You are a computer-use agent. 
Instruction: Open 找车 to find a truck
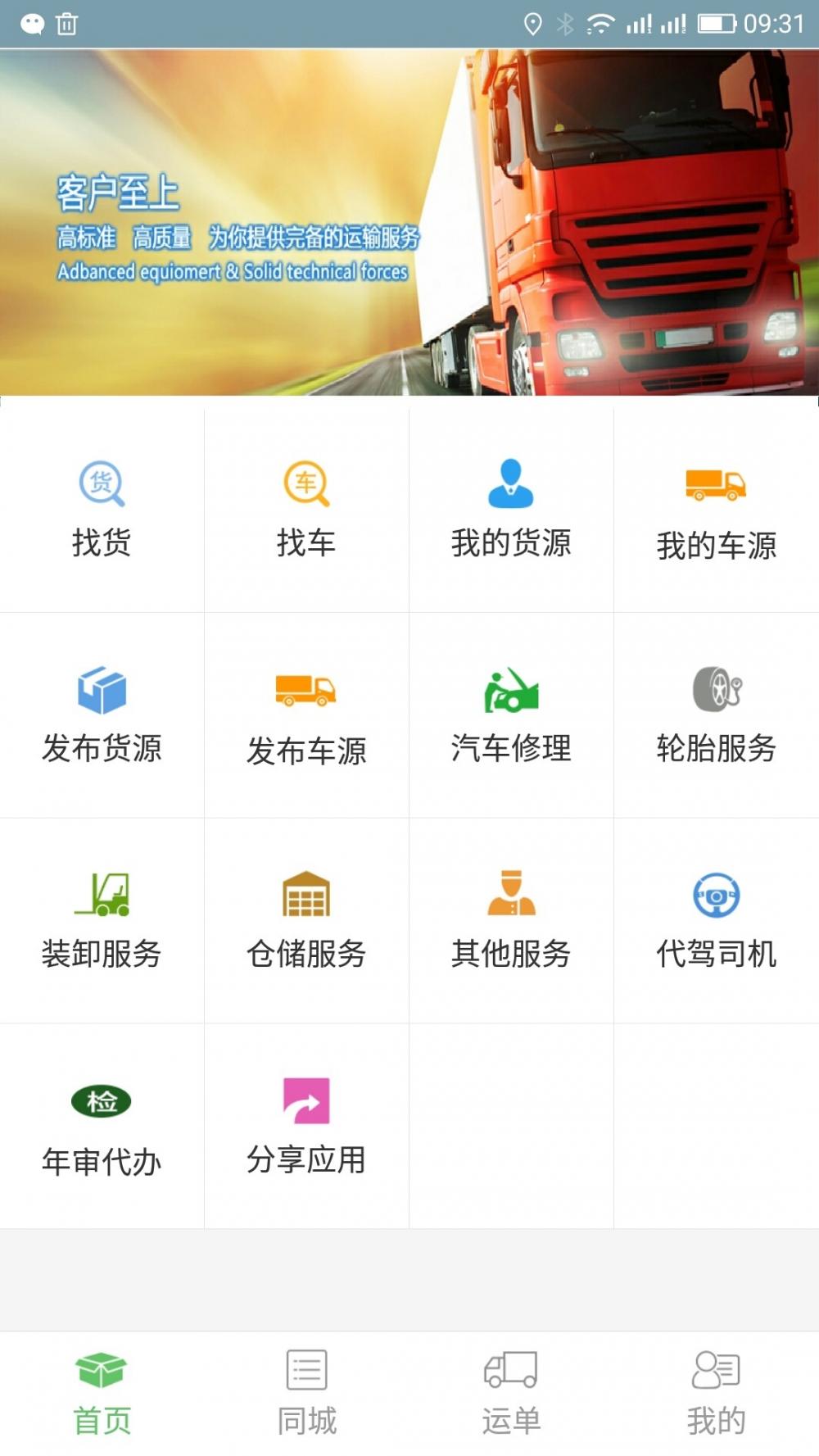(306, 510)
